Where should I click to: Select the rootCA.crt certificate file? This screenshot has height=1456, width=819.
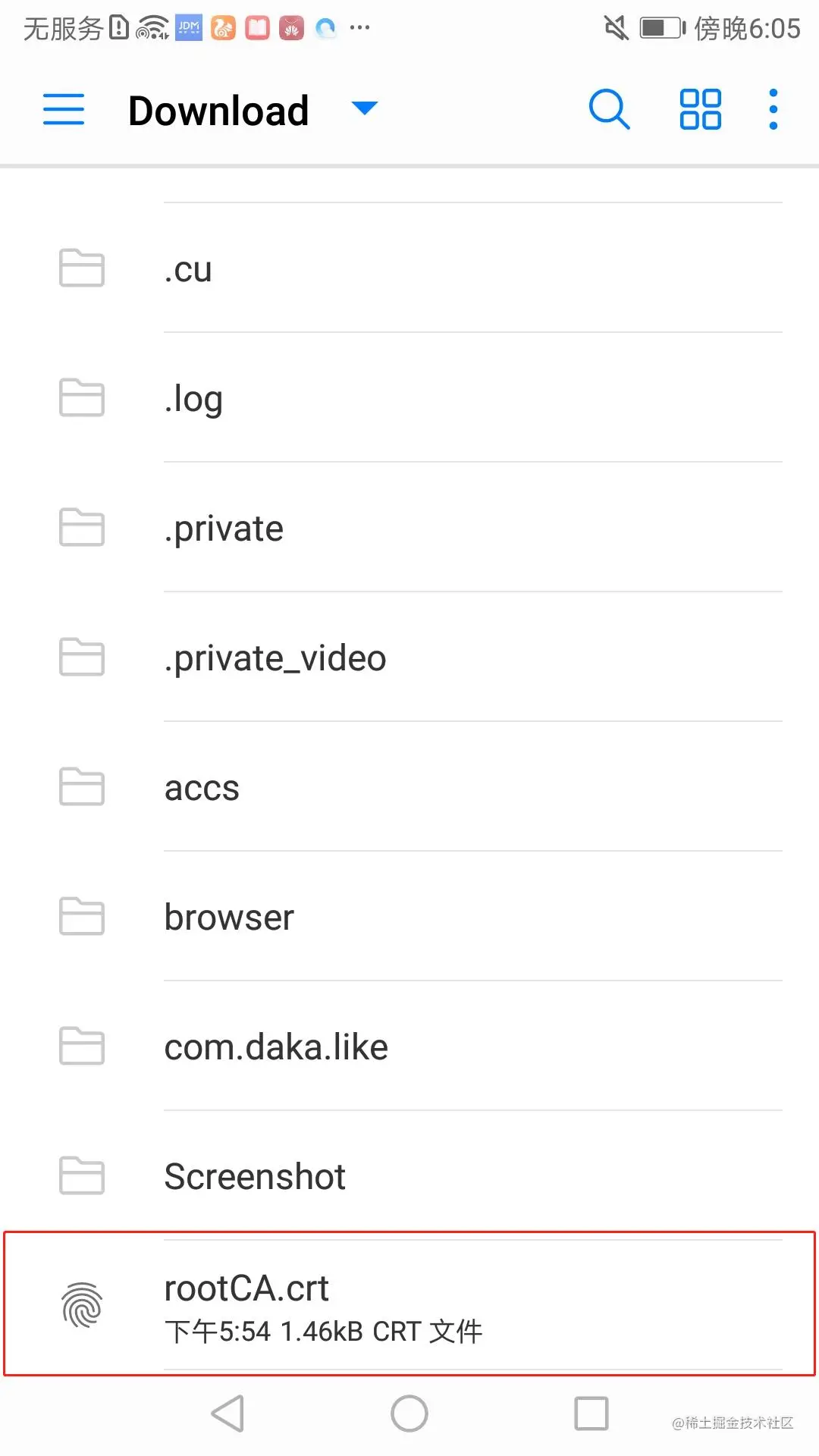click(x=409, y=1306)
